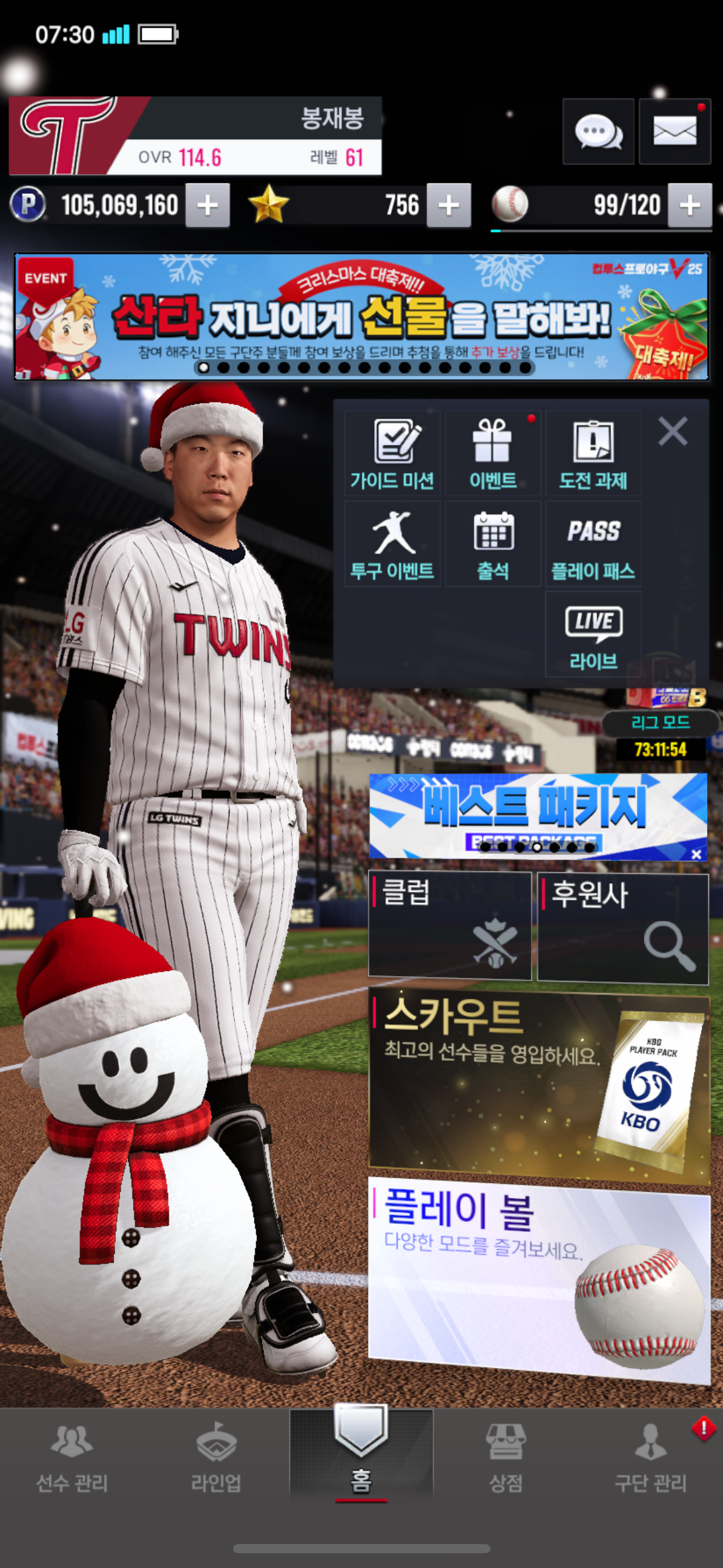Open the chat speech bubble icon
The image size is (723, 1568).
(x=598, y=131)
